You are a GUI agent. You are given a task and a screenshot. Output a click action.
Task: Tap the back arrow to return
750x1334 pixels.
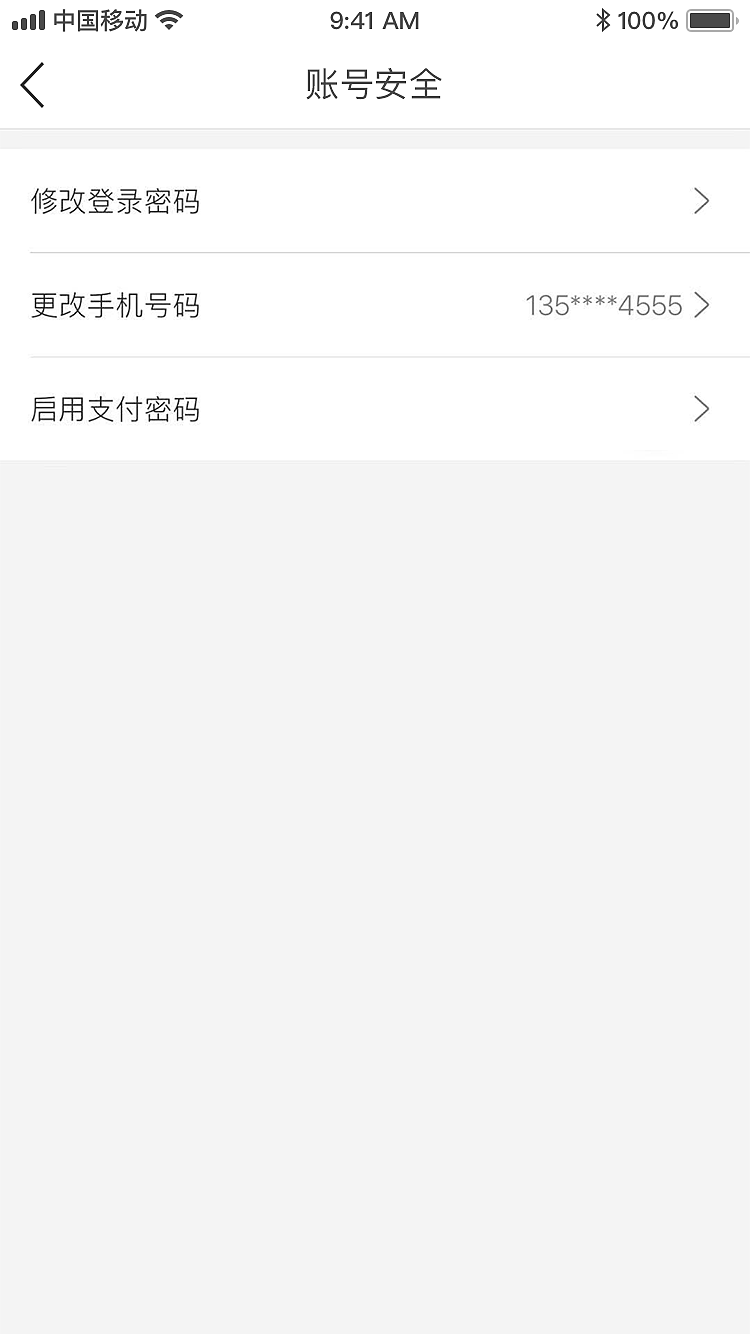[x=32, y=85]
